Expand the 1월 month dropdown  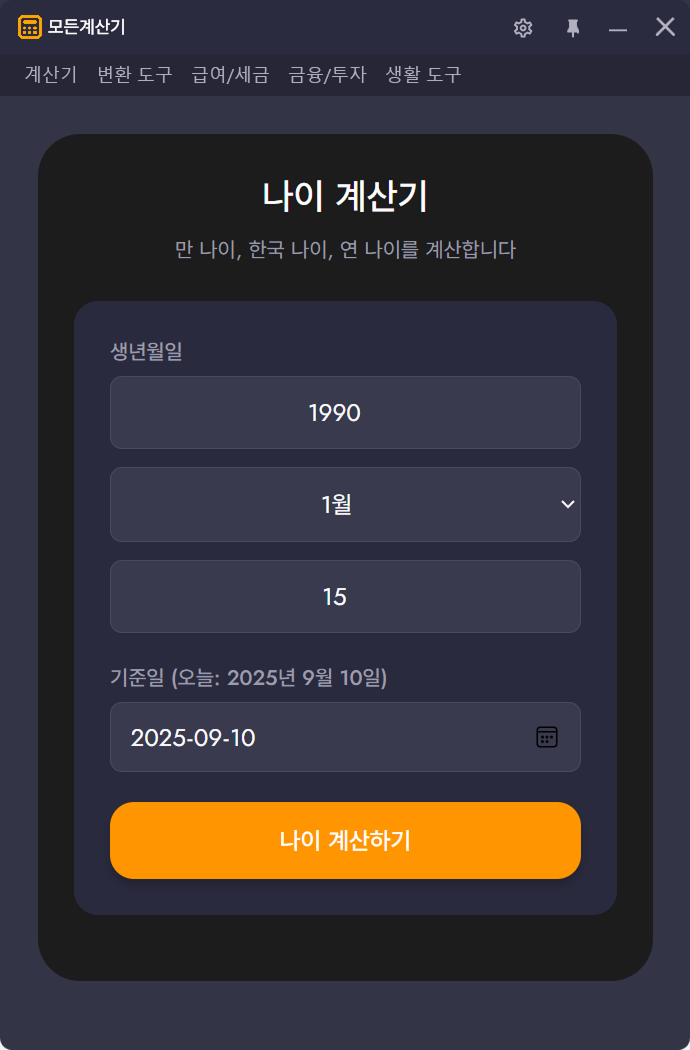345,505
